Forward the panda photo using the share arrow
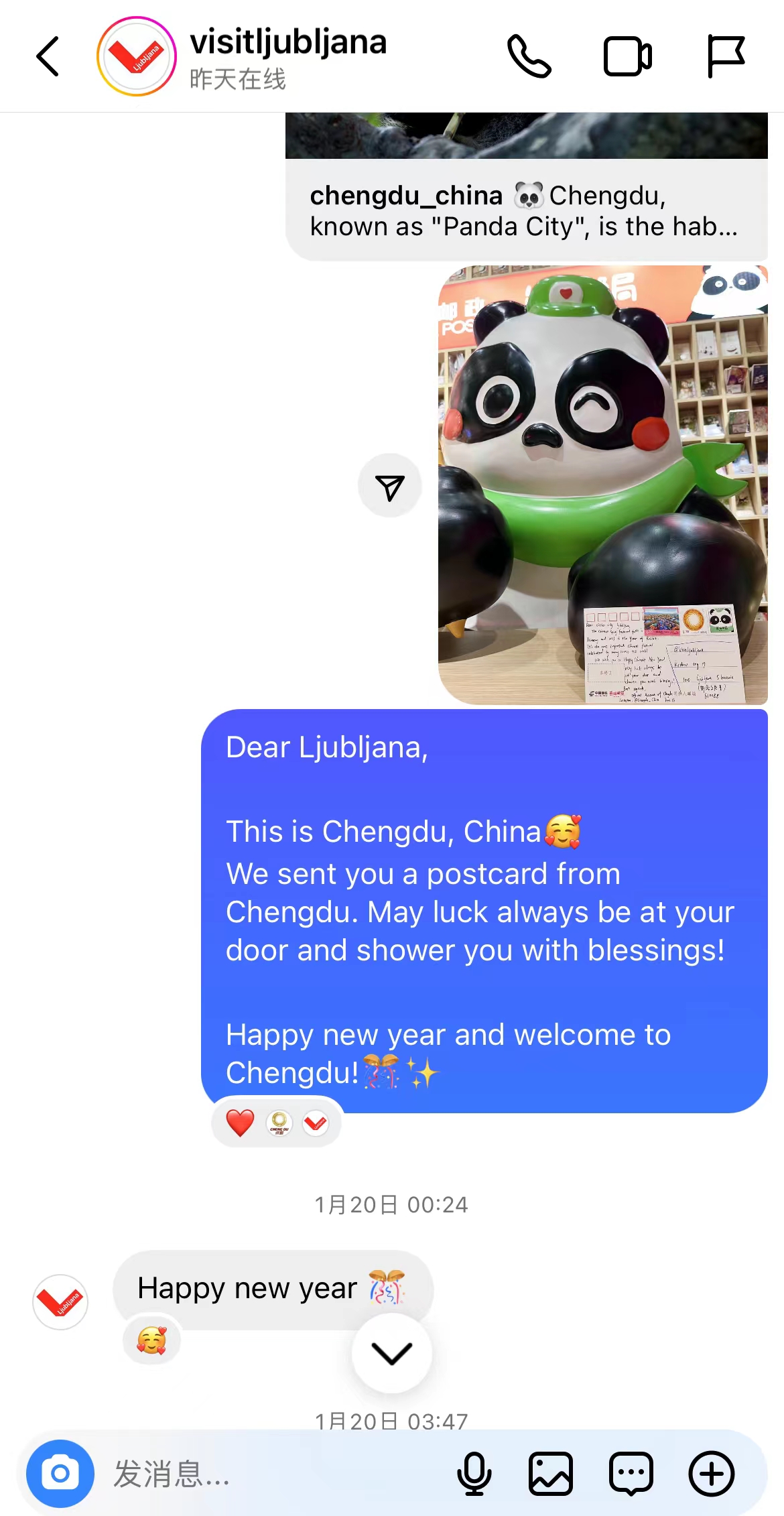Screen dimensions: 784x1516 pos(390,487)
